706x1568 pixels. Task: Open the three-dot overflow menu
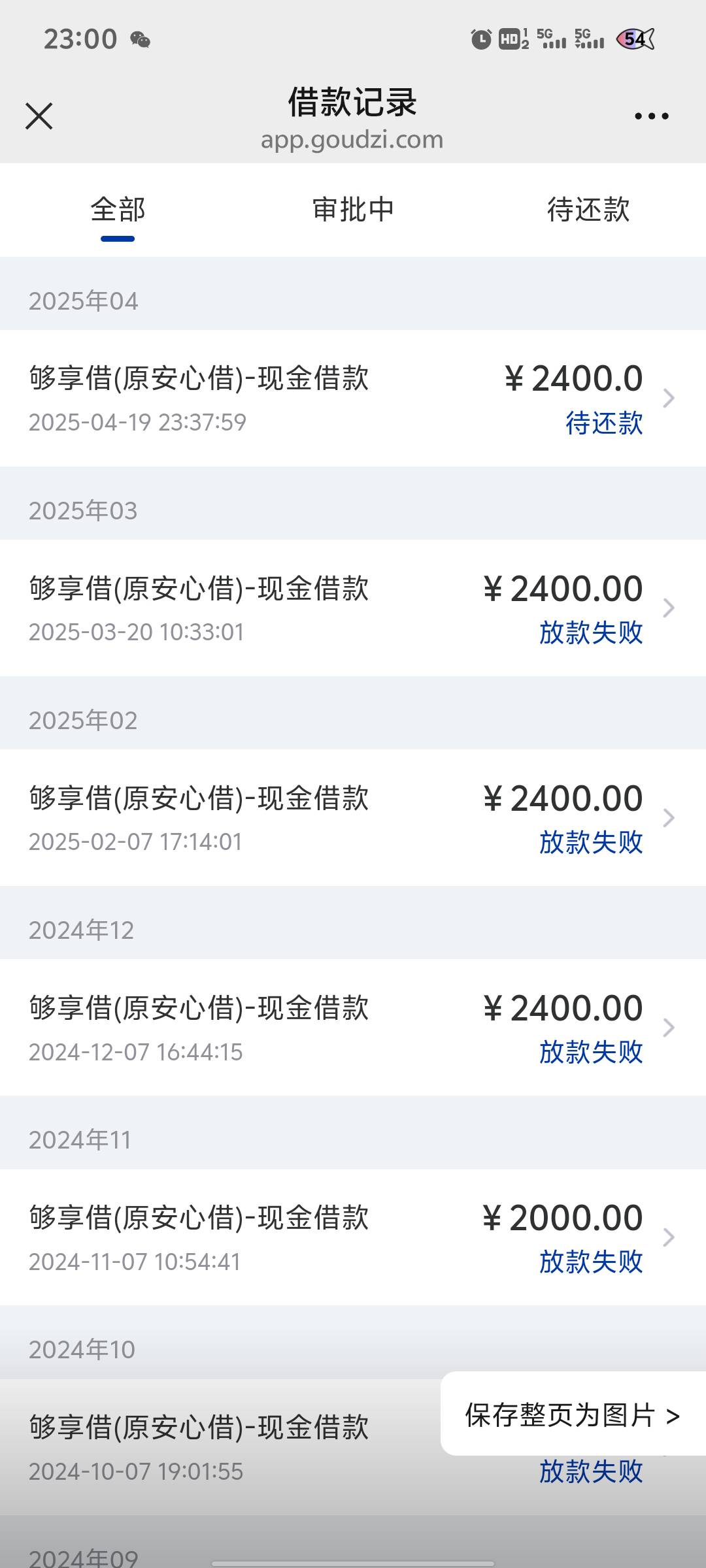coord(652,116)
